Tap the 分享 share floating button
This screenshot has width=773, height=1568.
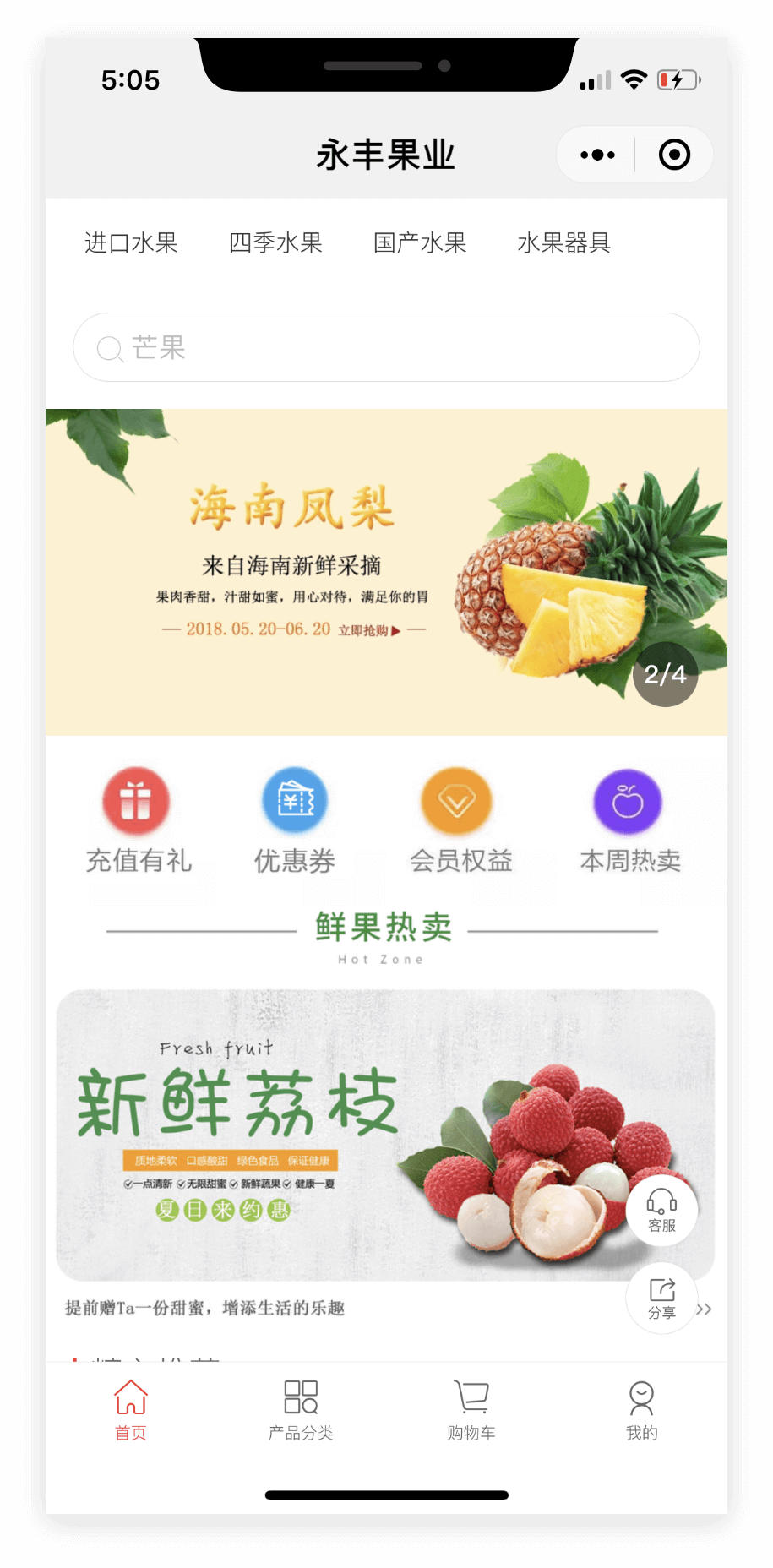click(x=661, y=1298)
